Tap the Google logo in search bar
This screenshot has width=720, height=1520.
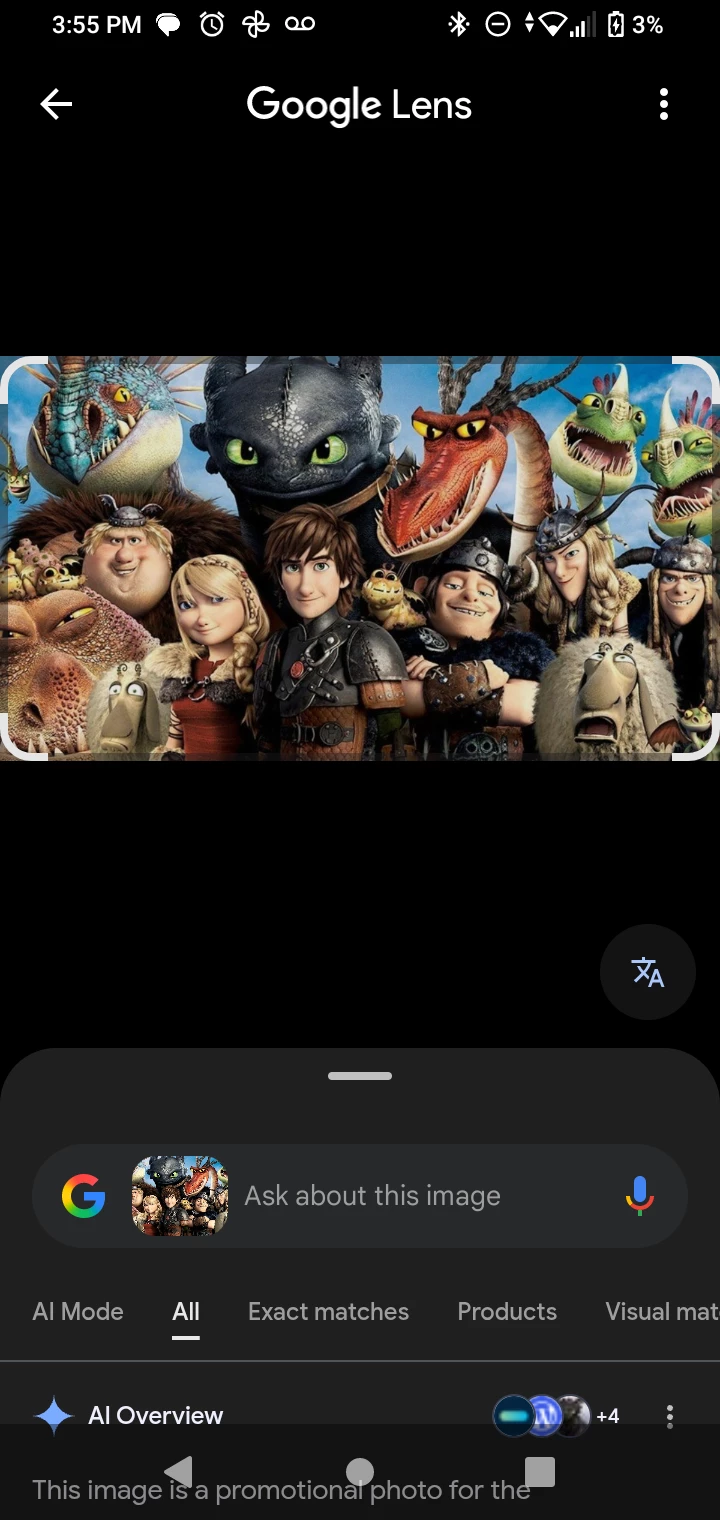click(x=84, y=1196)
